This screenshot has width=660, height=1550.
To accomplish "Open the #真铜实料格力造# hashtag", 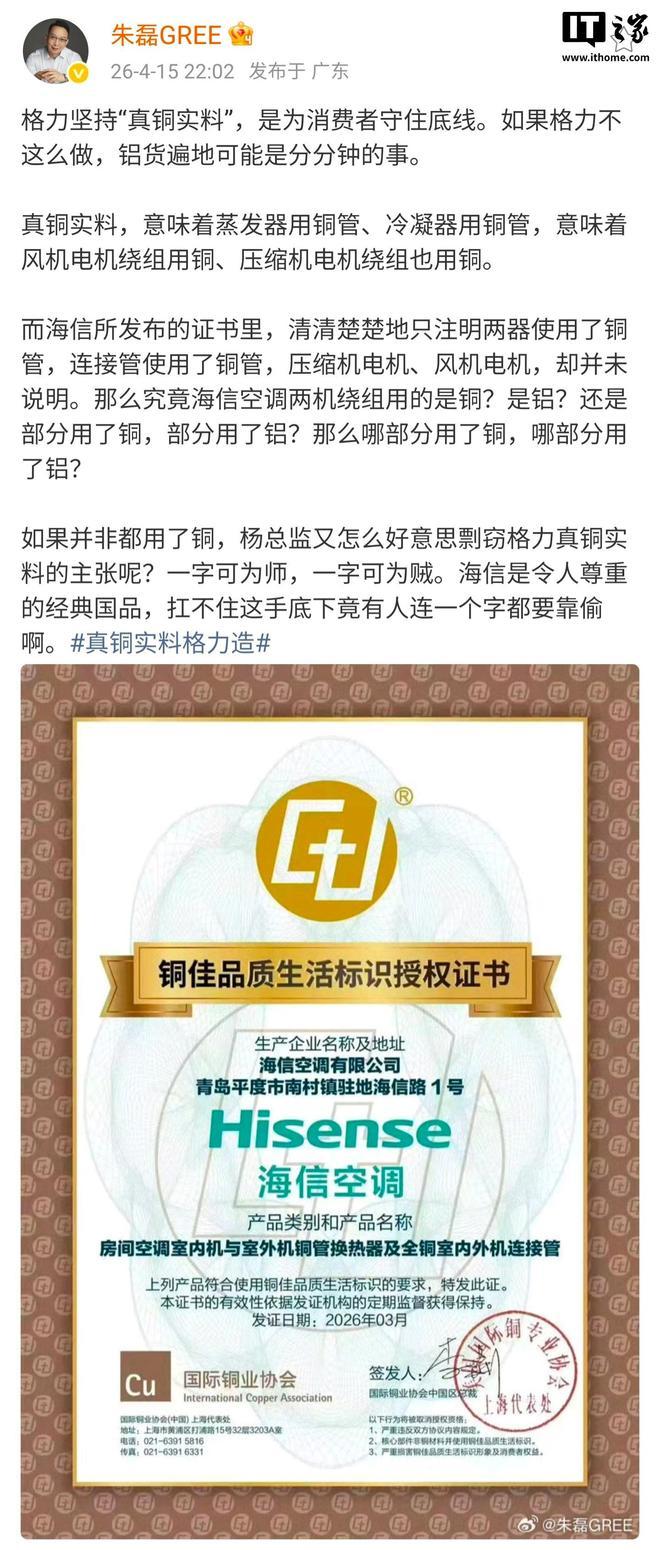I will [x=170, y=642].
